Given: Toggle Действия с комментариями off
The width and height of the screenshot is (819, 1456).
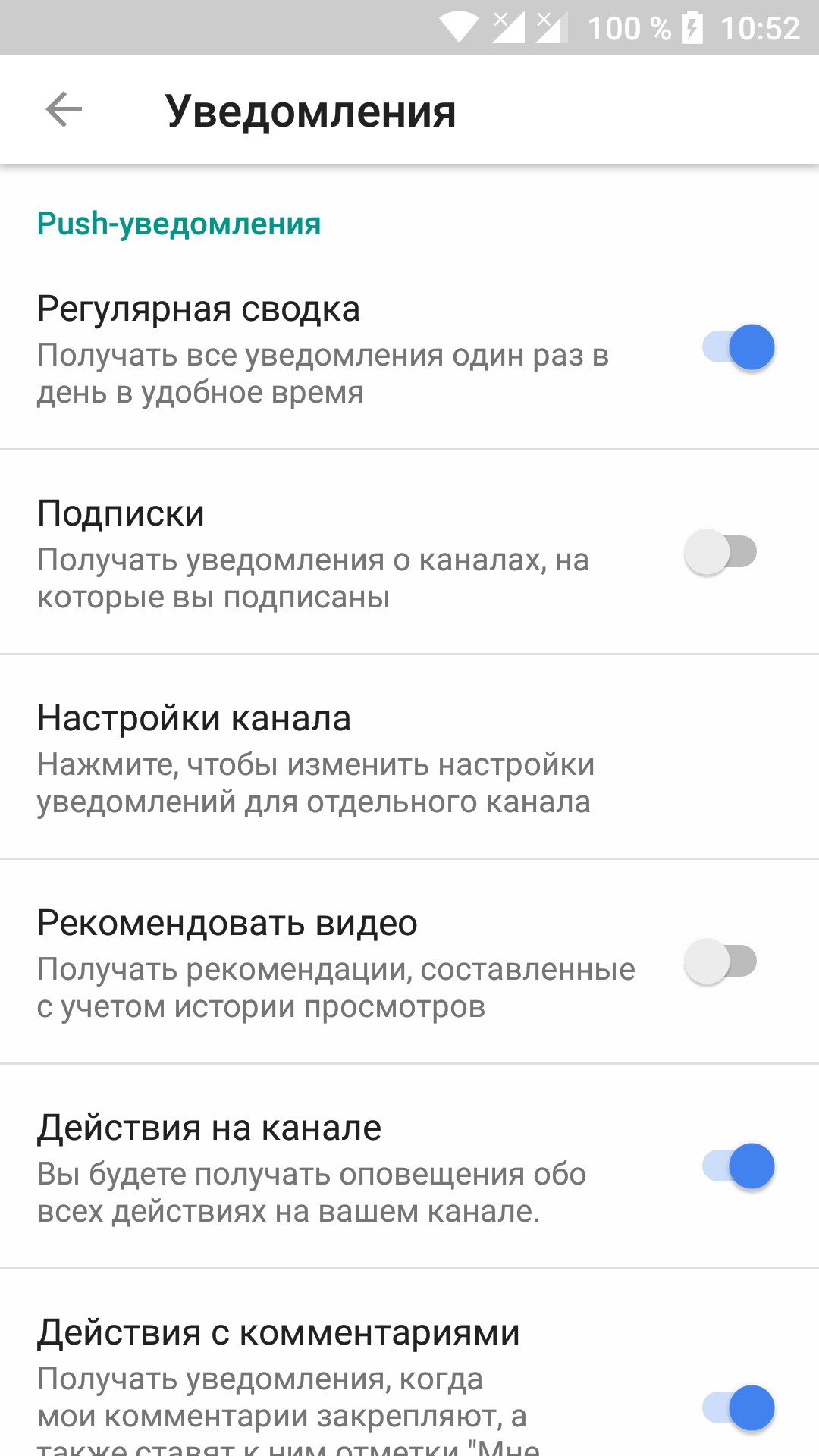Looking at the screenshot, I should pos(738,1408).
